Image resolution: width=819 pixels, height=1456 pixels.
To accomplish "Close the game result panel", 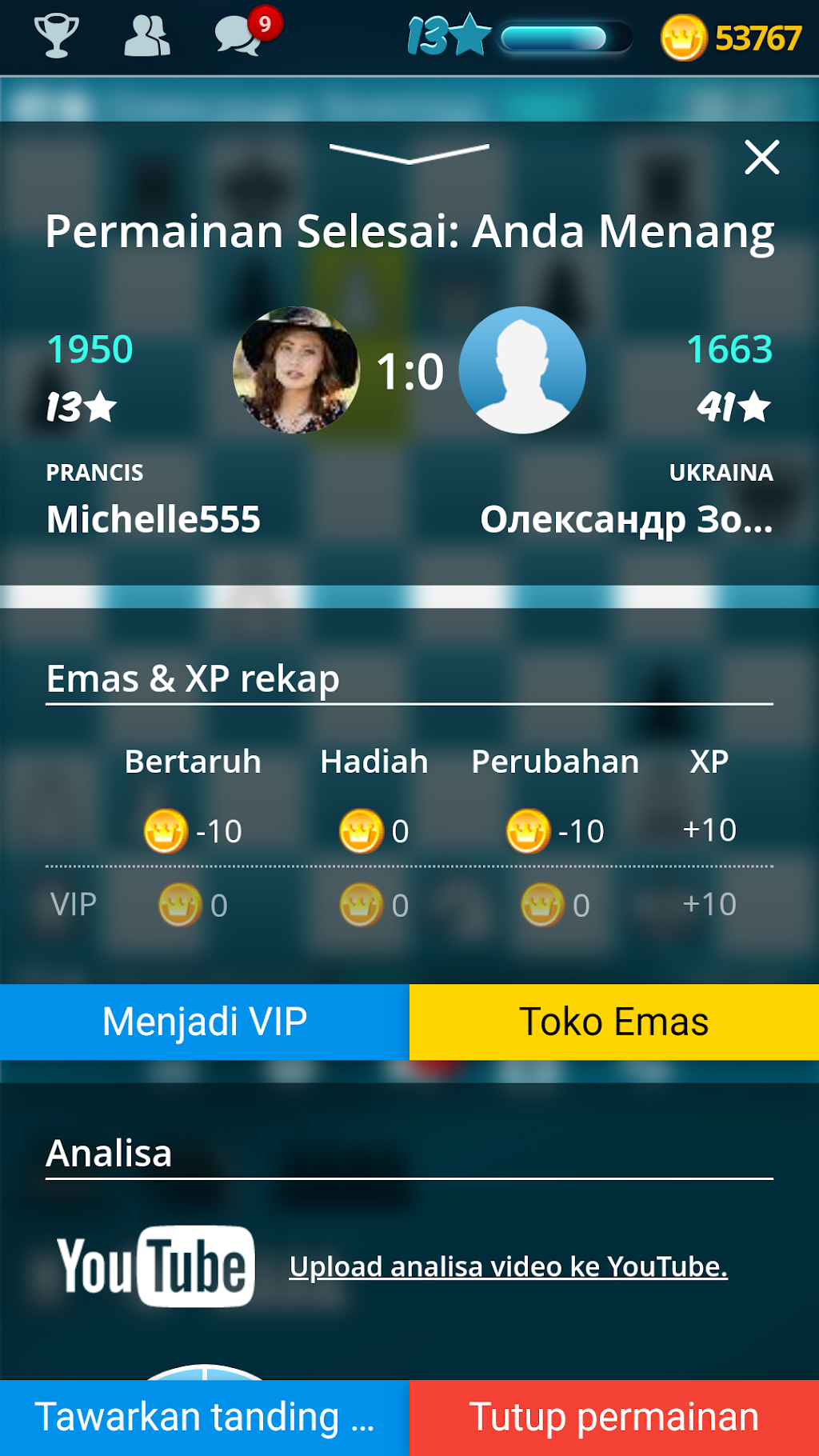I will point(761,157).
